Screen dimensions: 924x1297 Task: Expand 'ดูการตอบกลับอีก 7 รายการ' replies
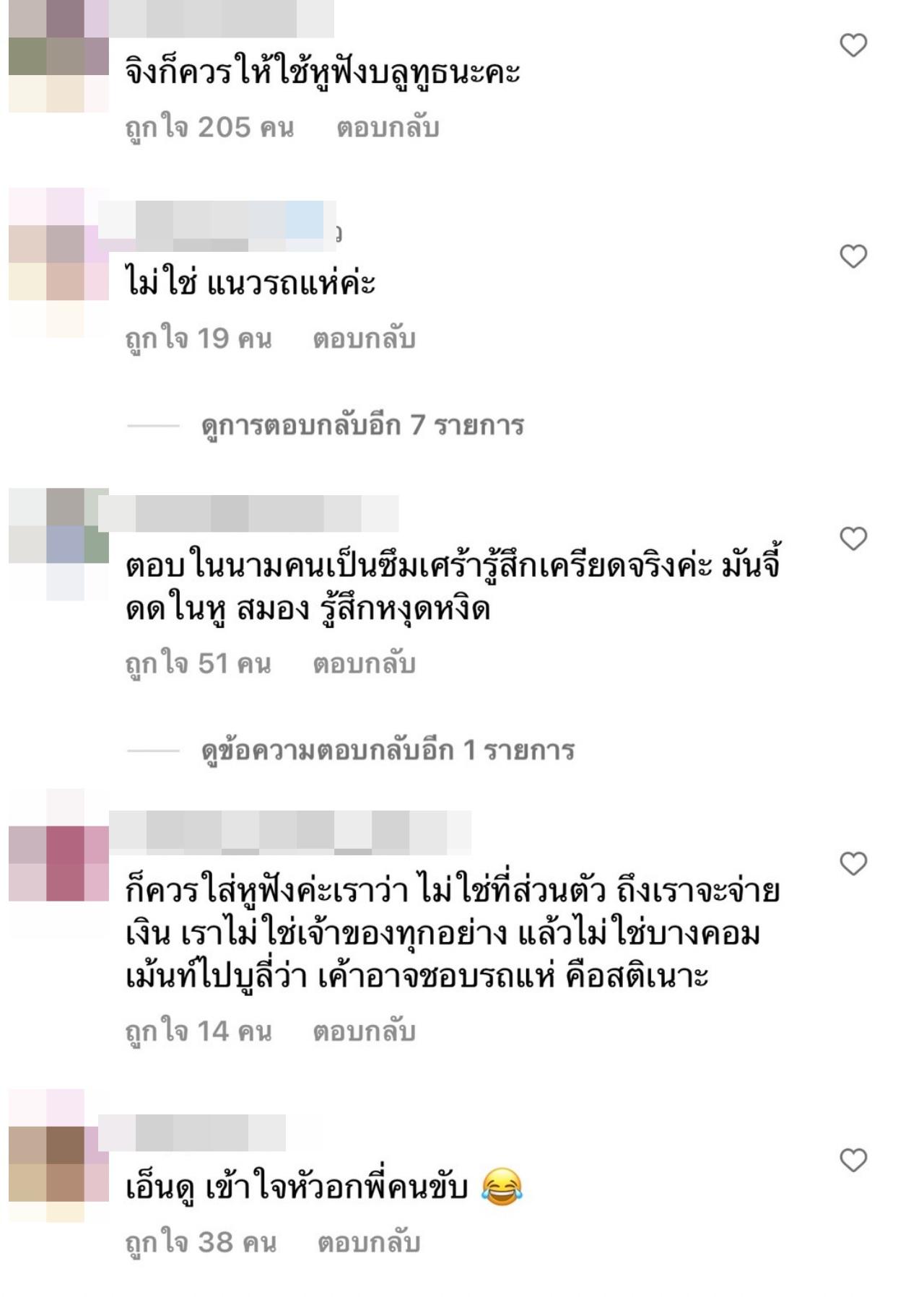tap(362, 426)
